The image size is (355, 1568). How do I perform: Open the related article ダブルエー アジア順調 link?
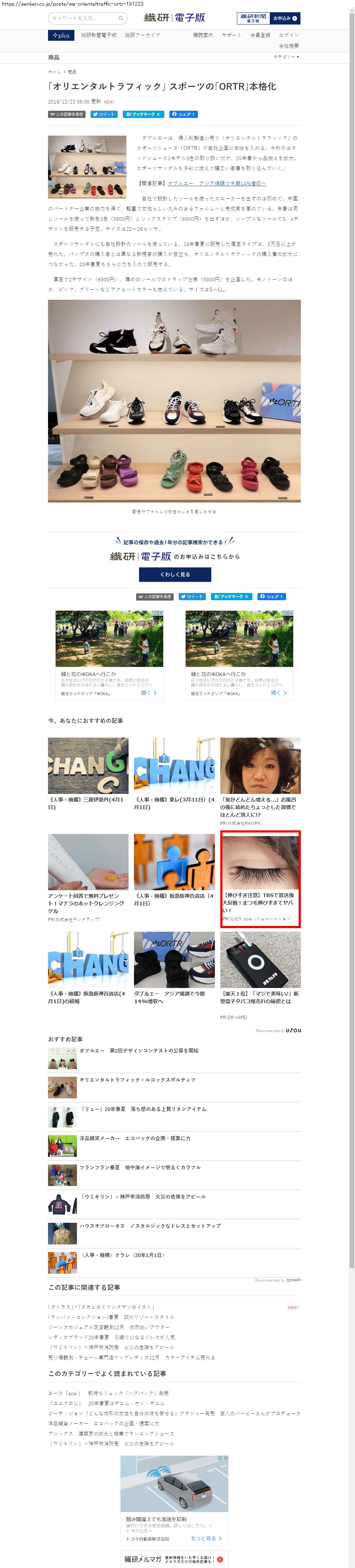pos(217,183)
